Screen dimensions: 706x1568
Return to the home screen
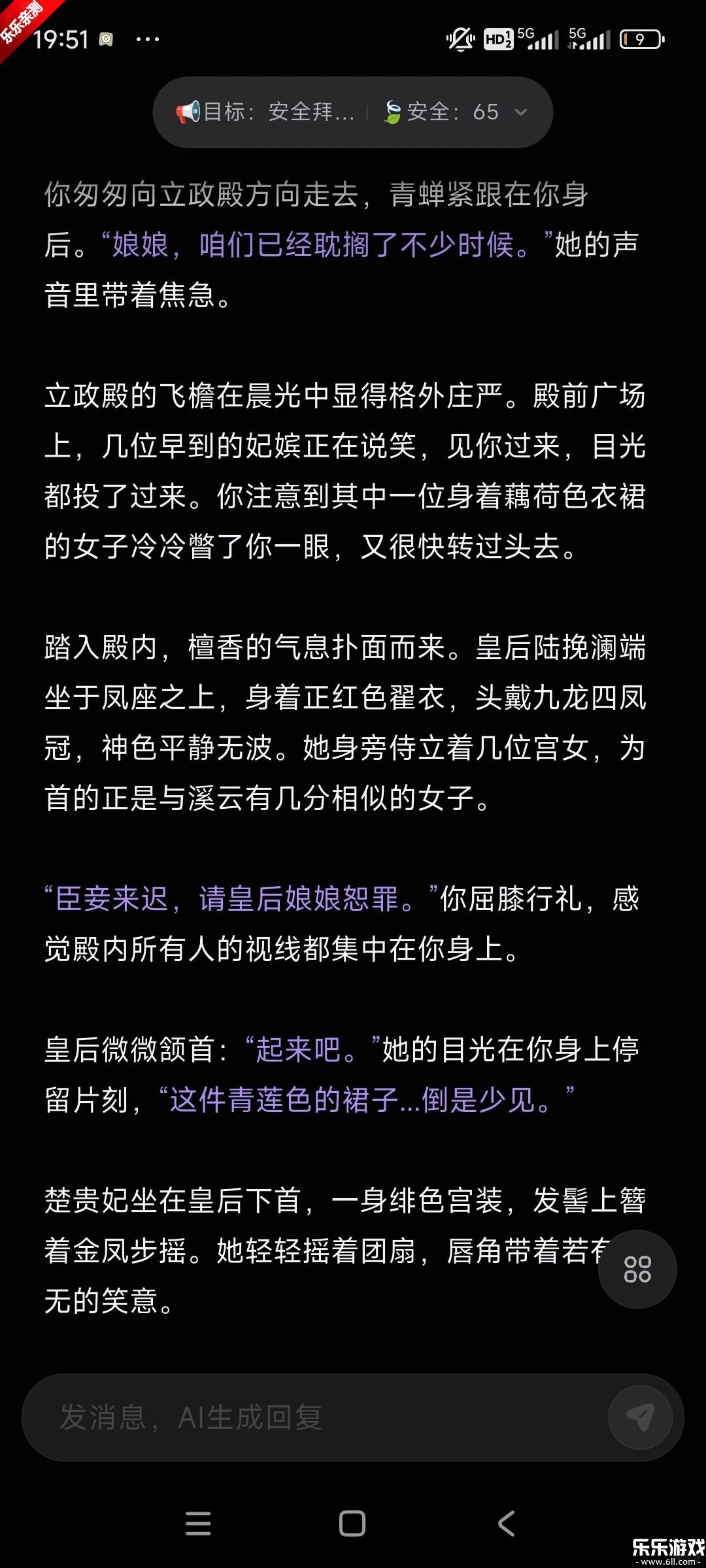coord(352,1524)
